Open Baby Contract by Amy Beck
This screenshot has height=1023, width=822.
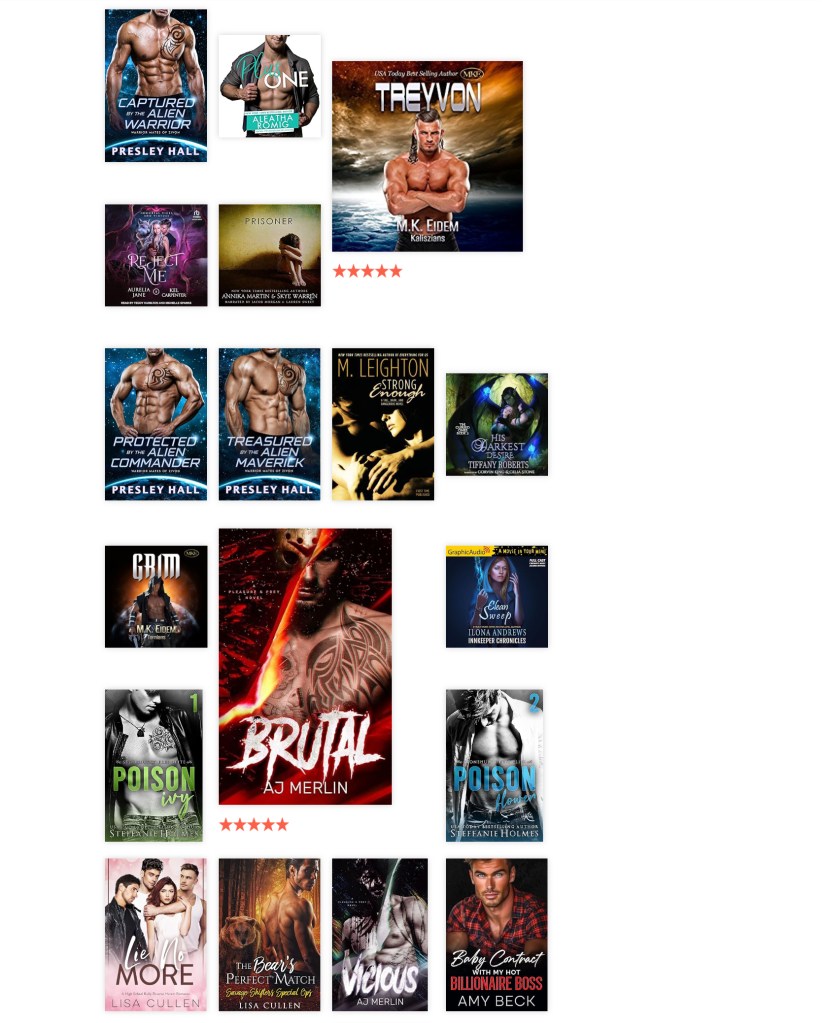tap(496, 934)
